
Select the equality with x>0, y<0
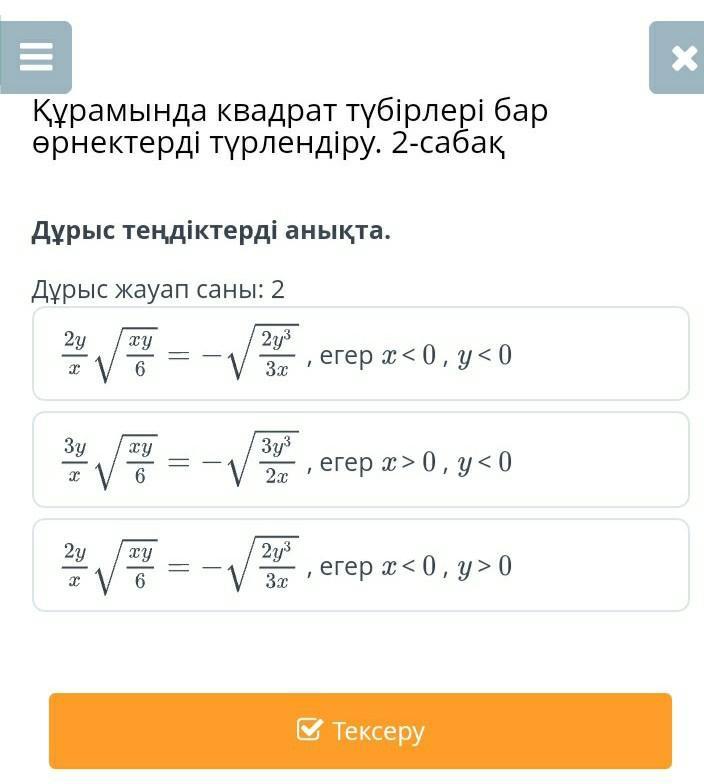click(x=360, y=460)
